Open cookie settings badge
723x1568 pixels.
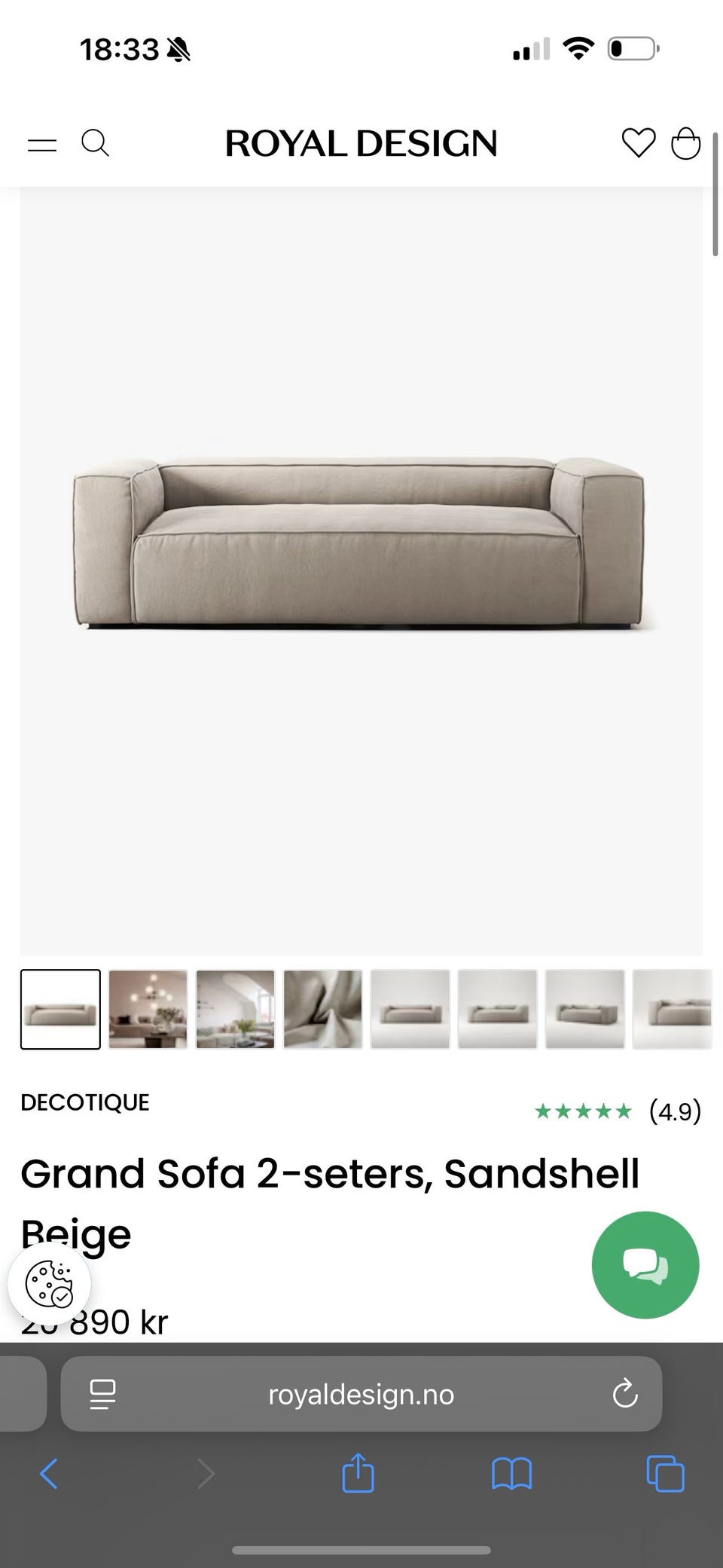(x=49, y=1283)
